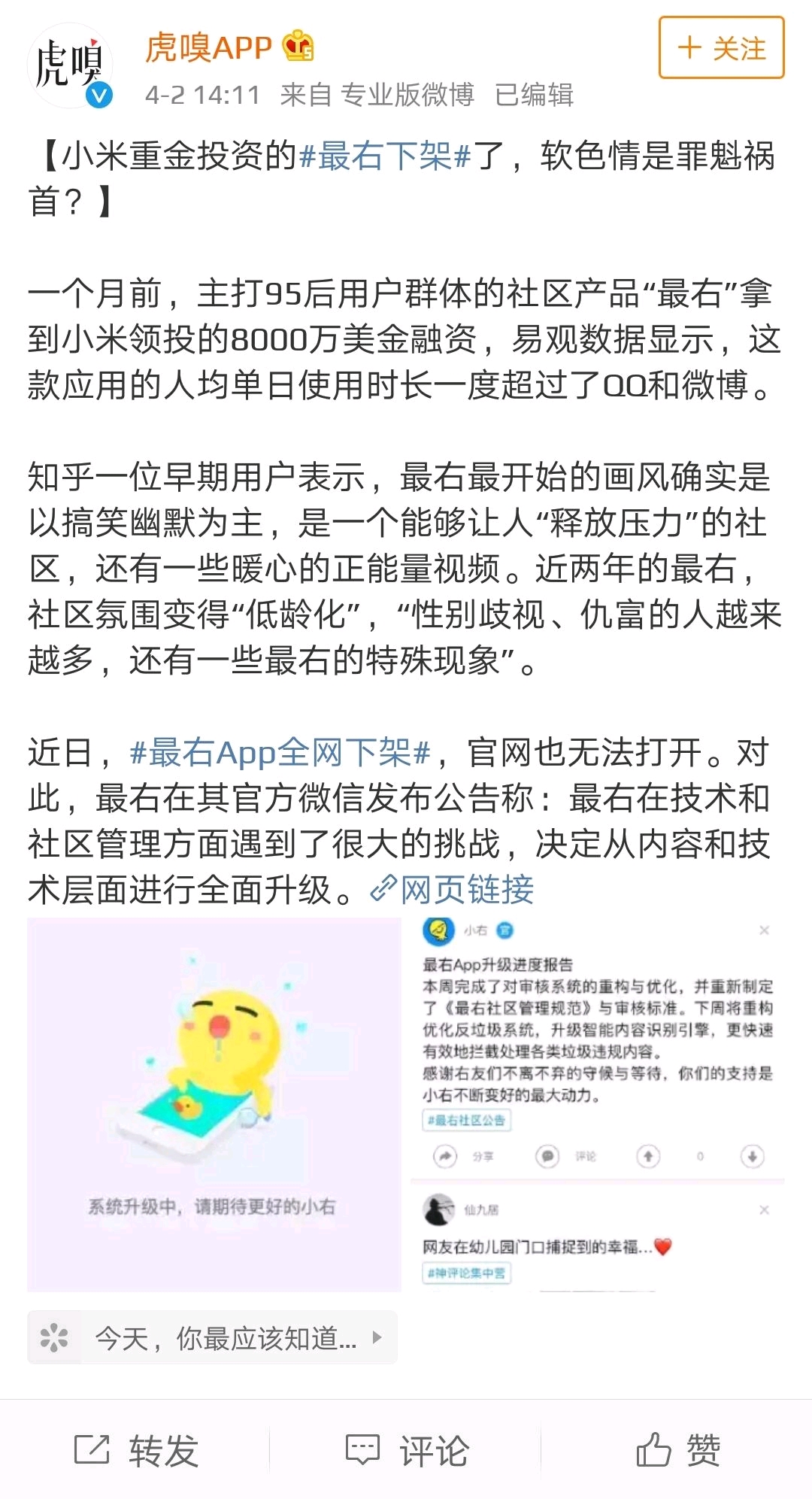Open the 网页链接 web link
812x1499 pixels.
click(453, 890)
